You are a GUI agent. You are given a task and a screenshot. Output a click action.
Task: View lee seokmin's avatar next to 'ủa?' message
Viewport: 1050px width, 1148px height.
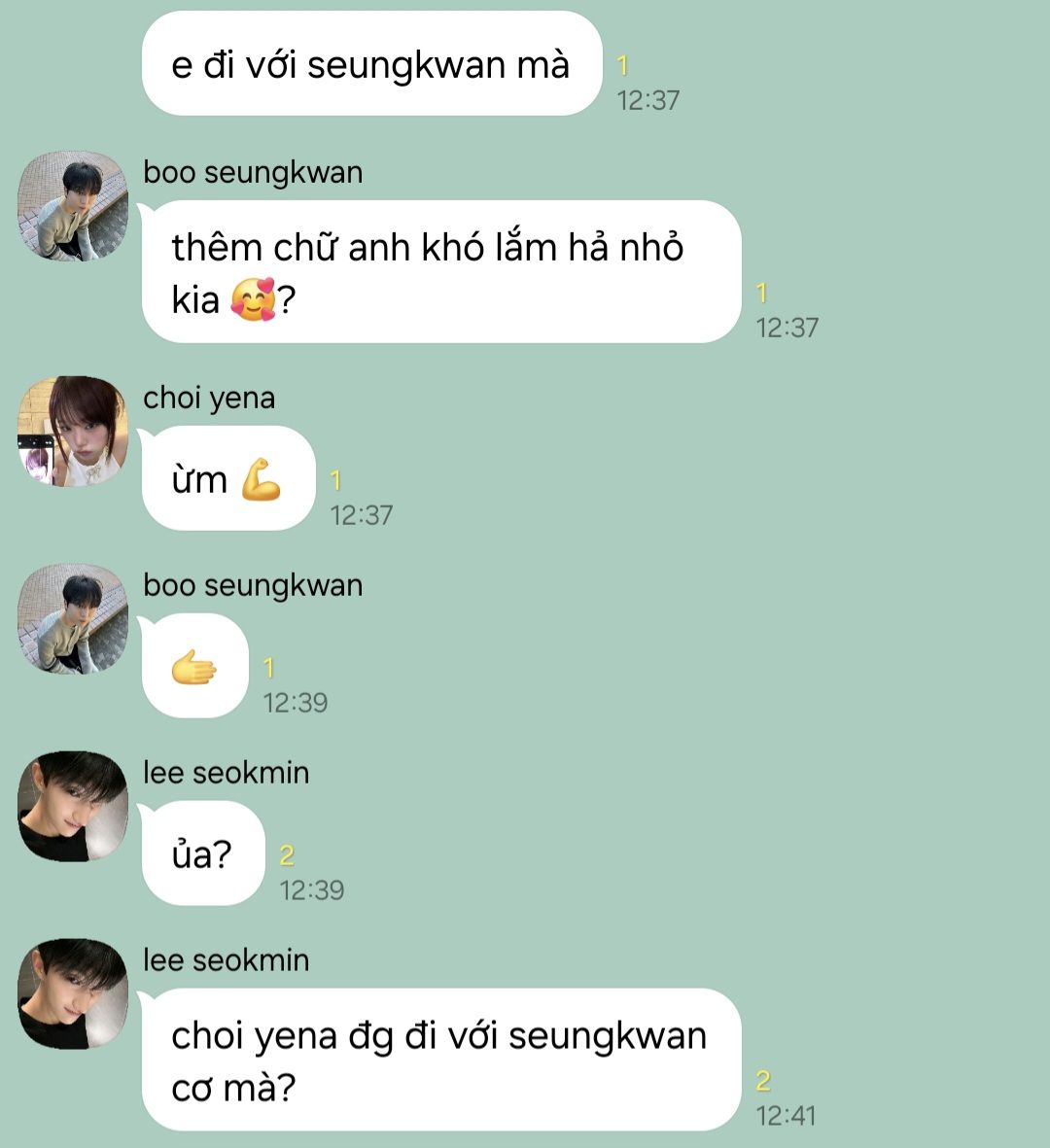[x=73, y=807]
